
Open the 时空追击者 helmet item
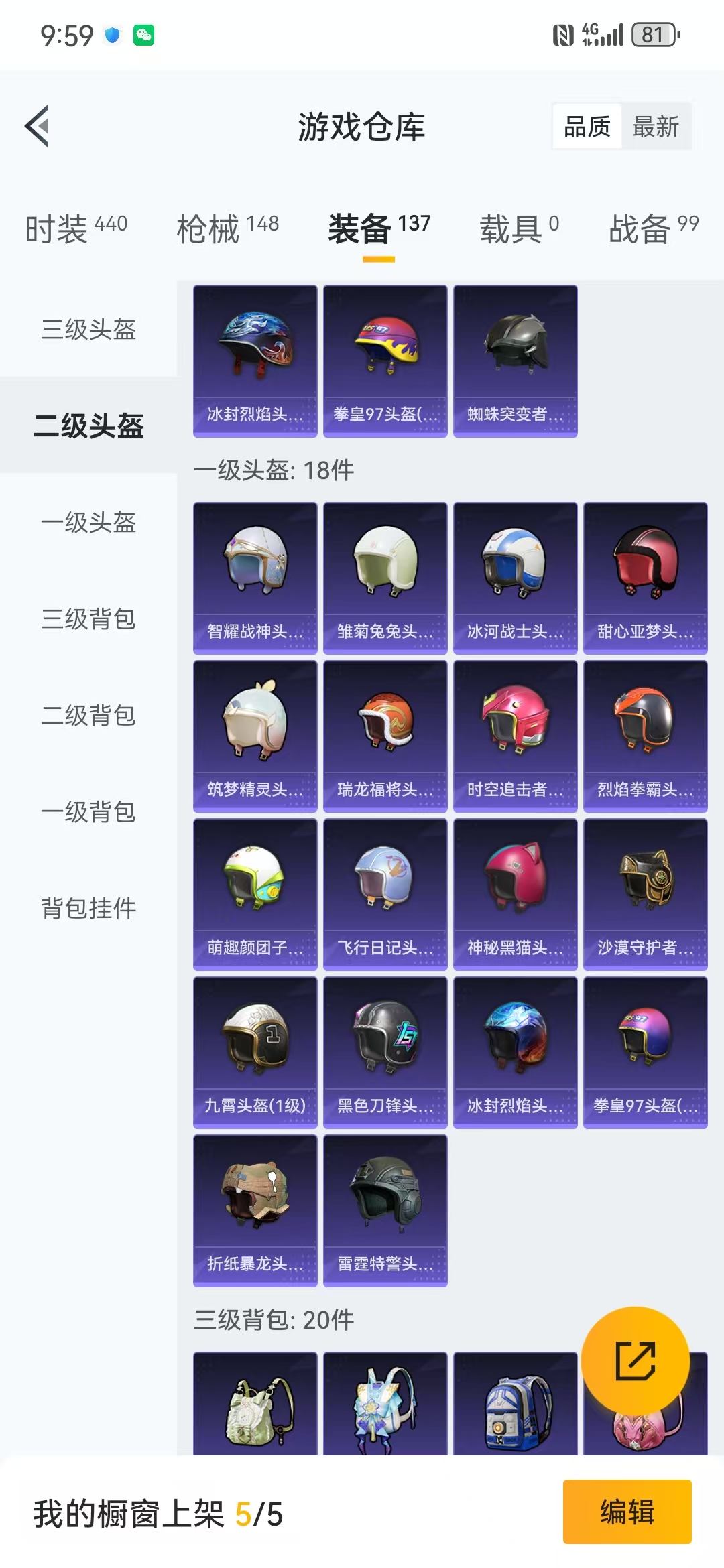tap(515, 736)
